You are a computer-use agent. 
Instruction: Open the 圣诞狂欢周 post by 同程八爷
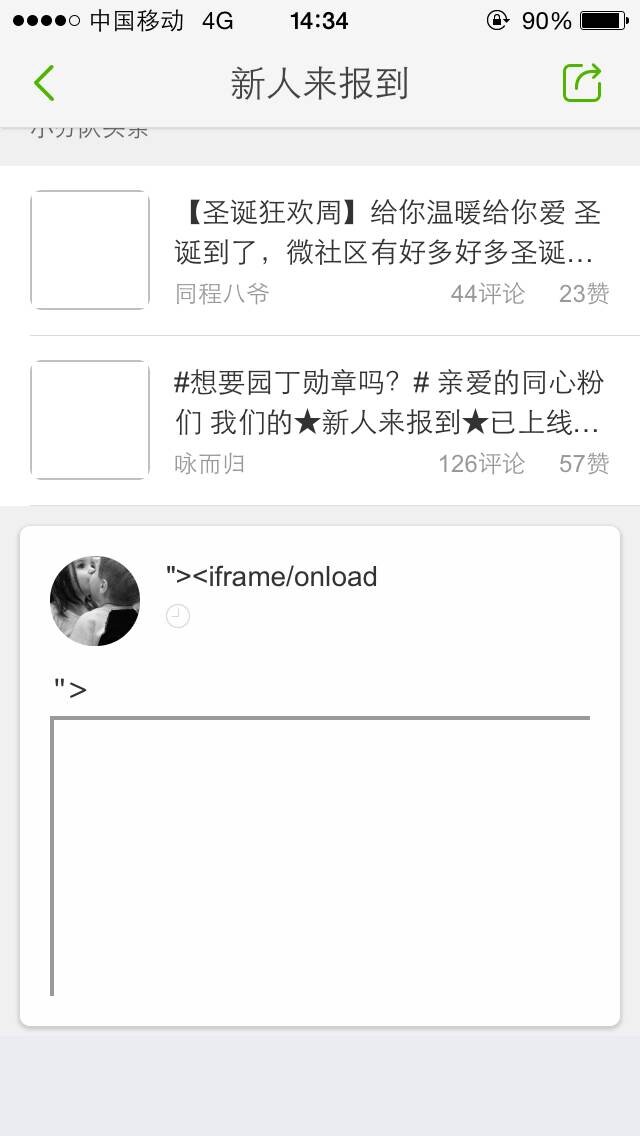[x=320, y=250]
